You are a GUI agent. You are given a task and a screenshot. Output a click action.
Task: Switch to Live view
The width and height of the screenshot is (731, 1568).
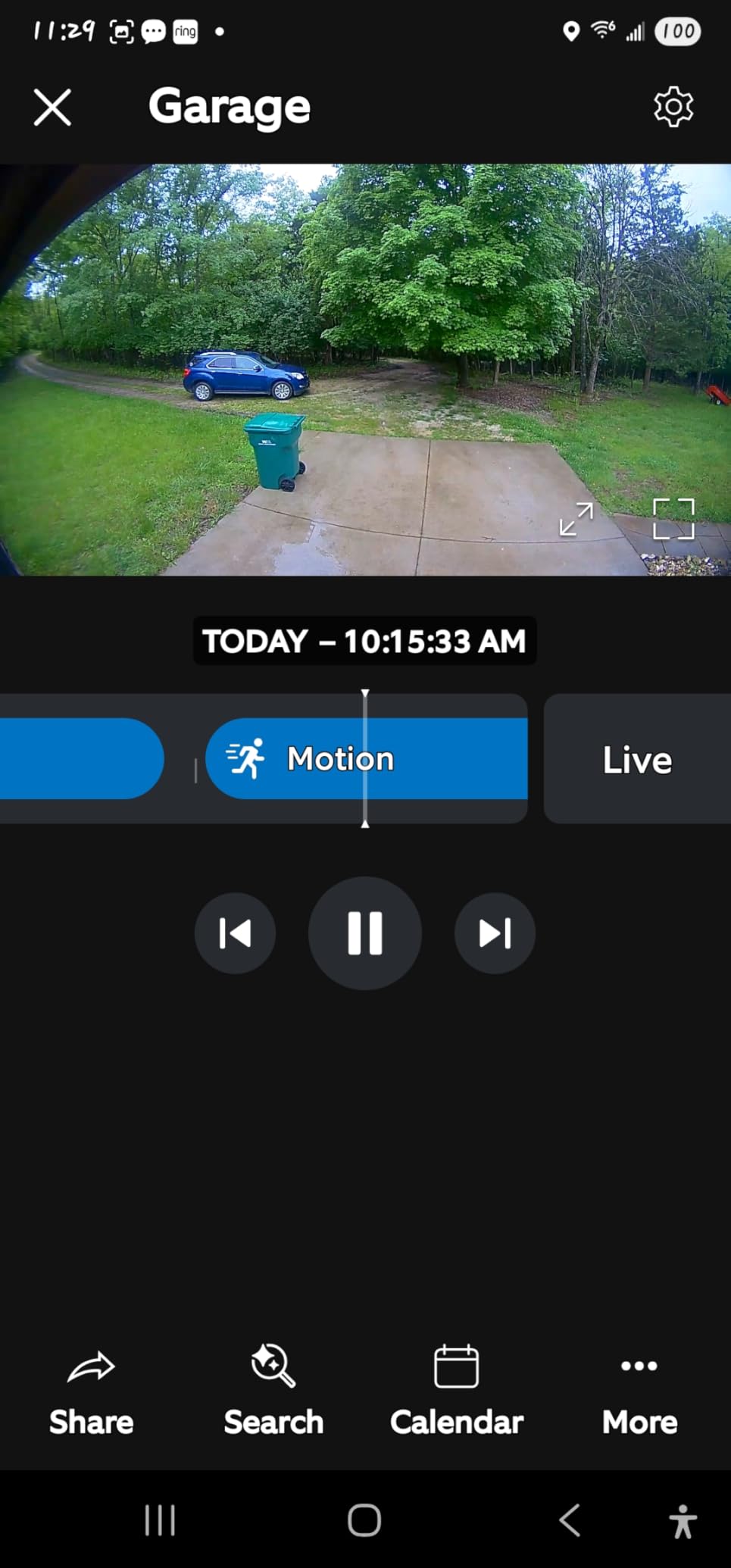click(x=637, y=759)
